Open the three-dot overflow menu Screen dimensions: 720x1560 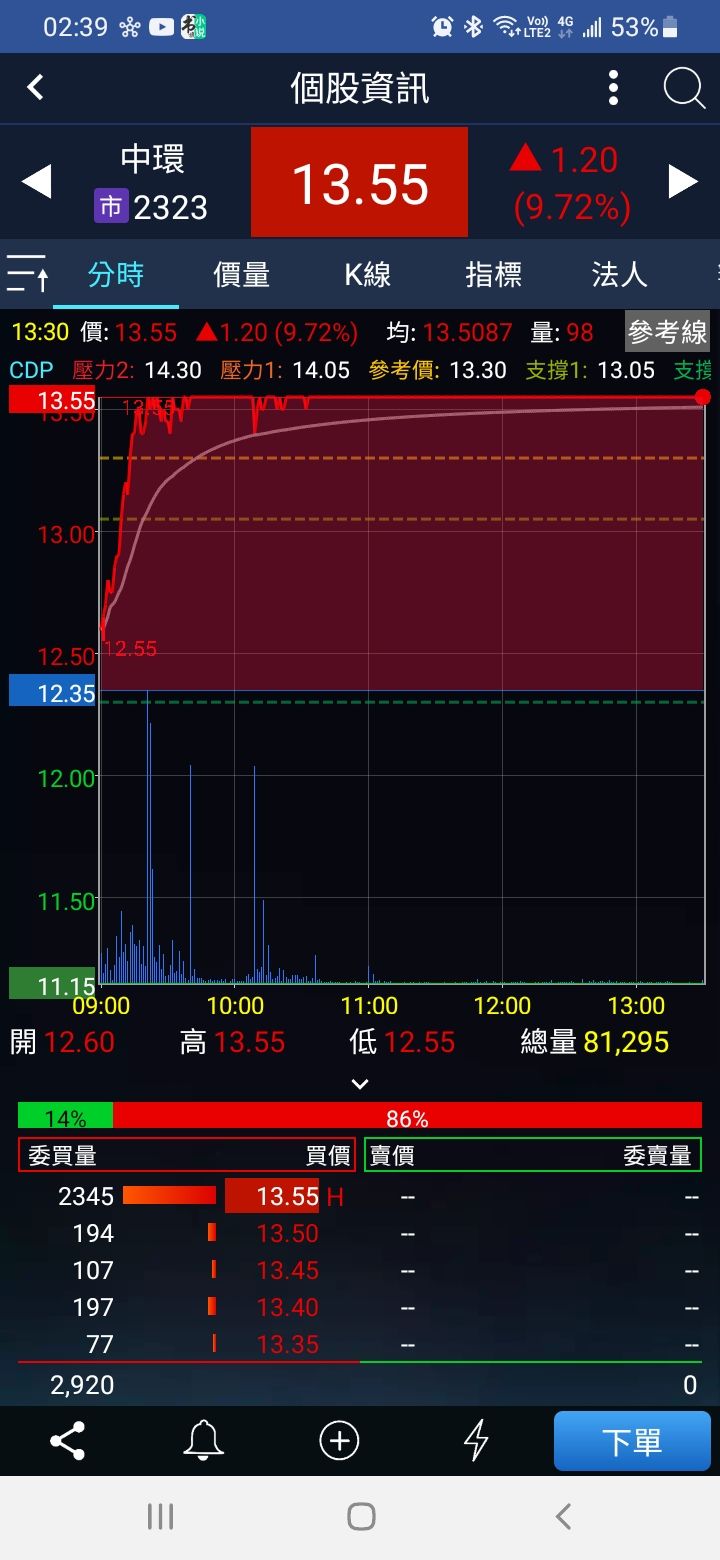pyautogui.click(x=613, y=88)
